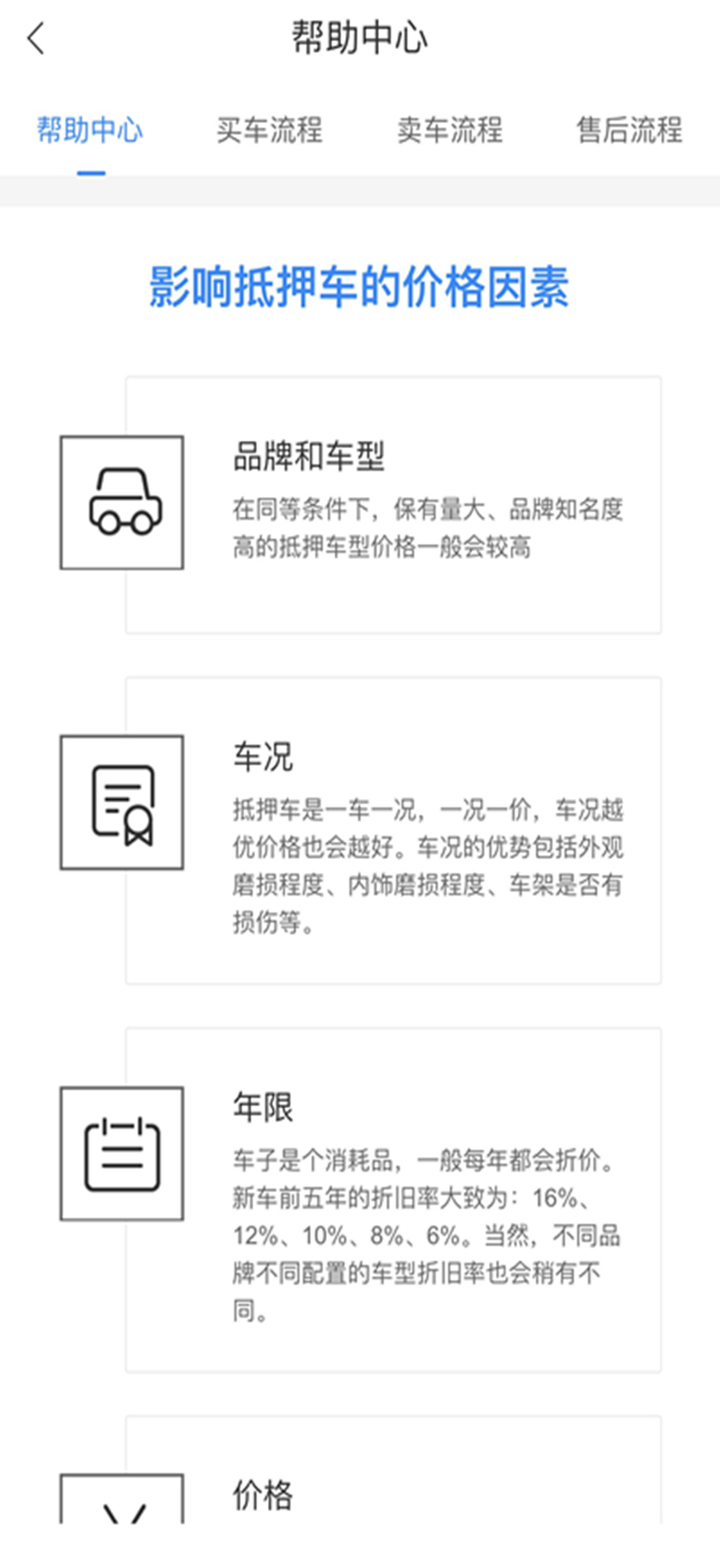Open the 品牌和车型 card

click(394, 502)
